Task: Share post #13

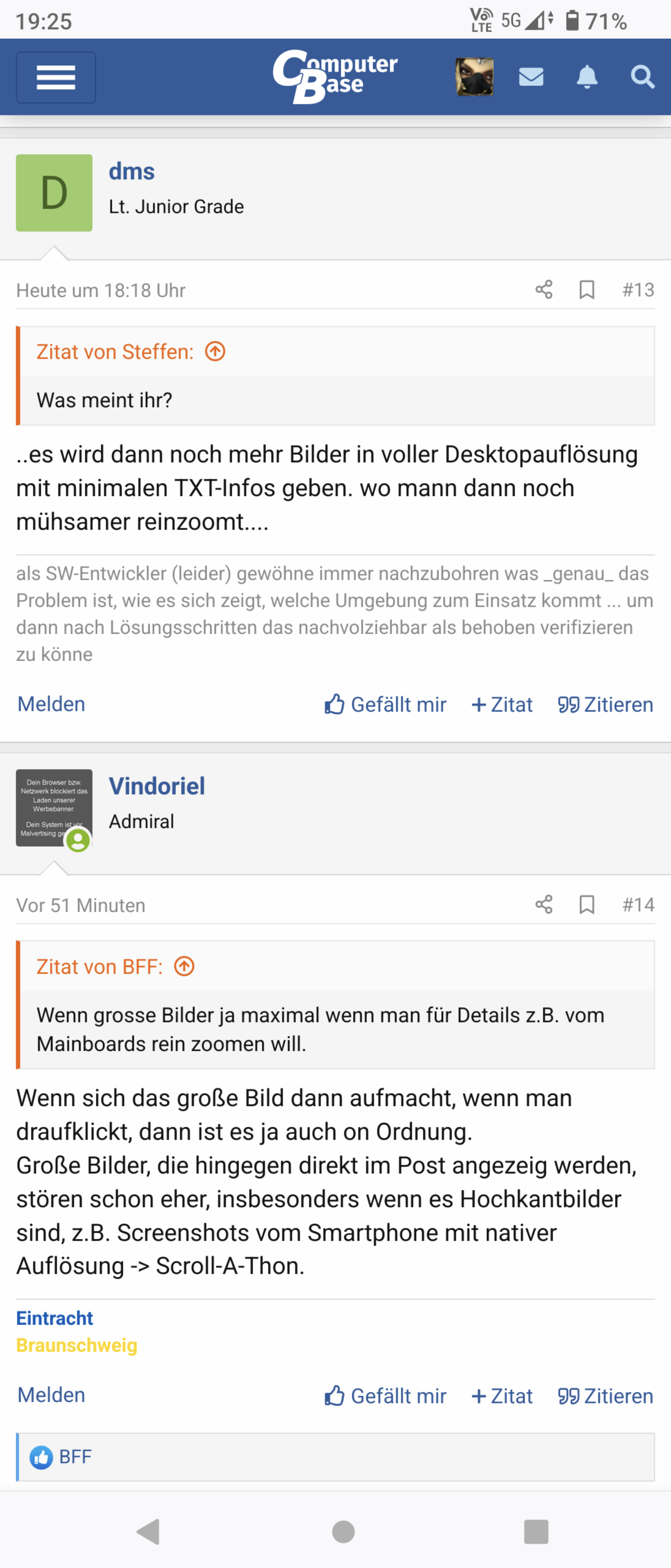Action: pyautogui.click(x=544, y=290)
